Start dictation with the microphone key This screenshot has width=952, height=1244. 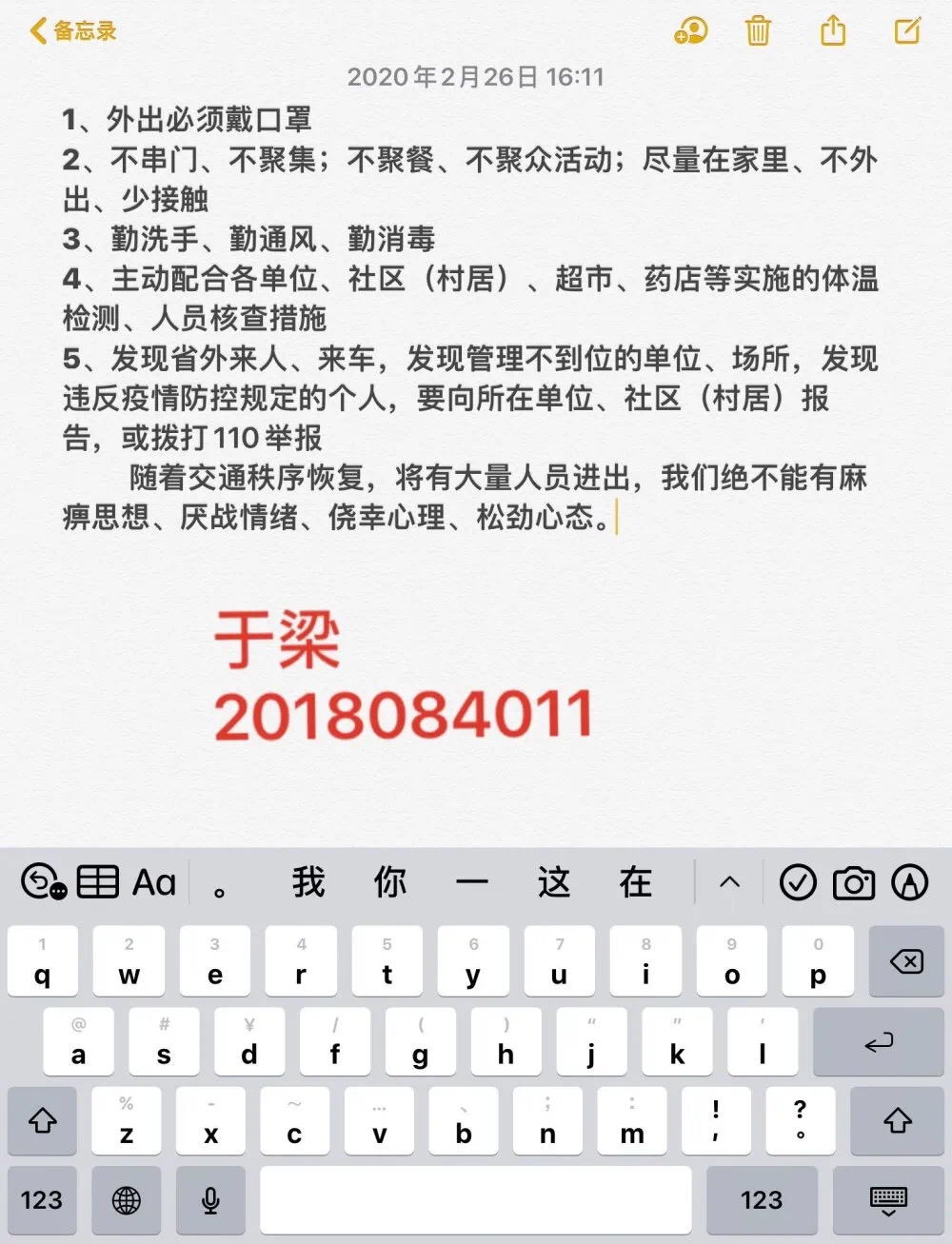[x=210, y=1200]
